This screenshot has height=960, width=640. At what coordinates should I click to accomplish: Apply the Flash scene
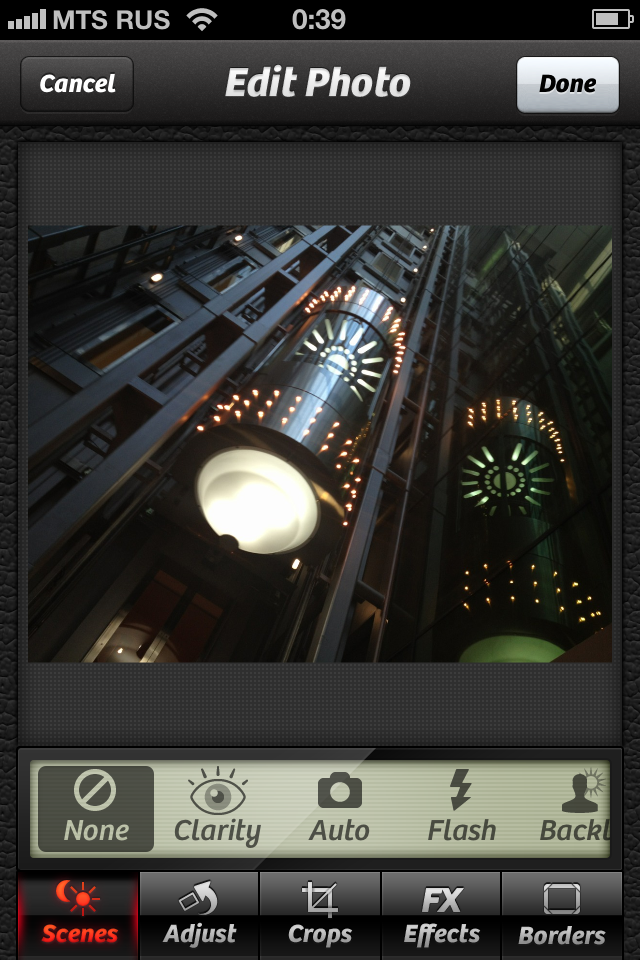click(x=461, y=808)
